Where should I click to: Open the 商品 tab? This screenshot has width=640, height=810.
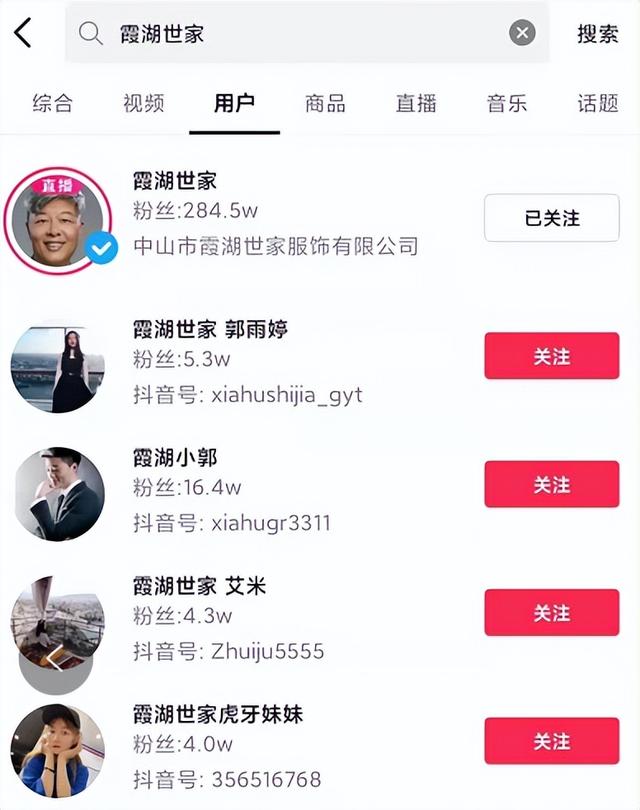pyautogui.click(x=325, y=103)
